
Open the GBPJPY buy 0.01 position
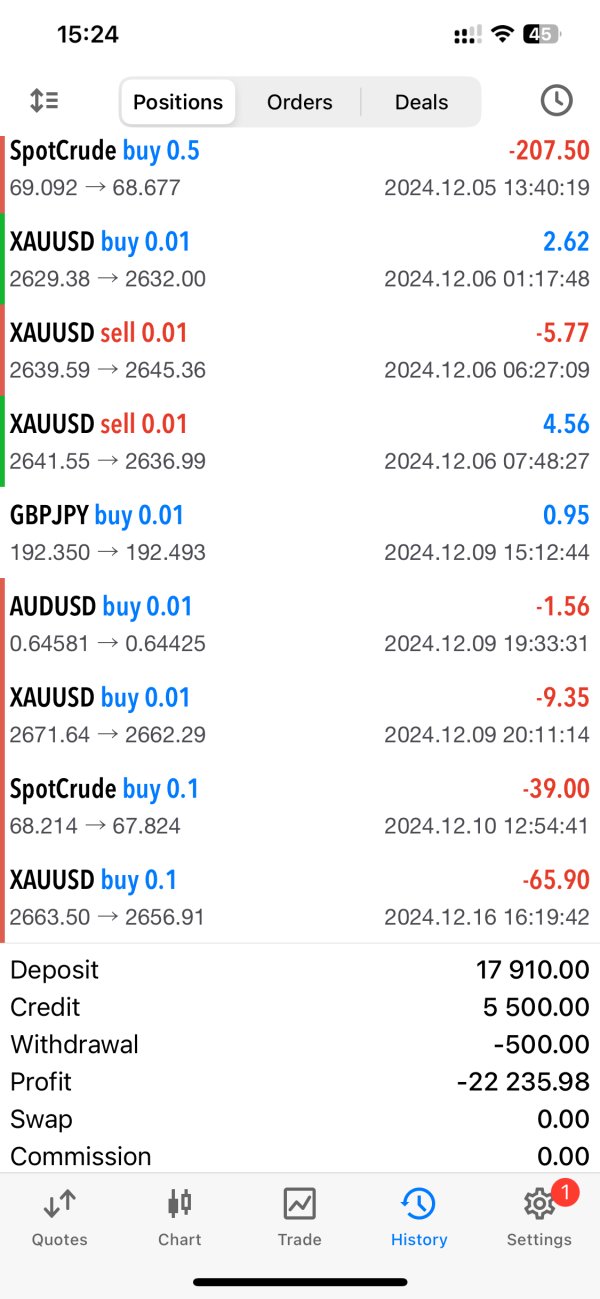point(300,532)
